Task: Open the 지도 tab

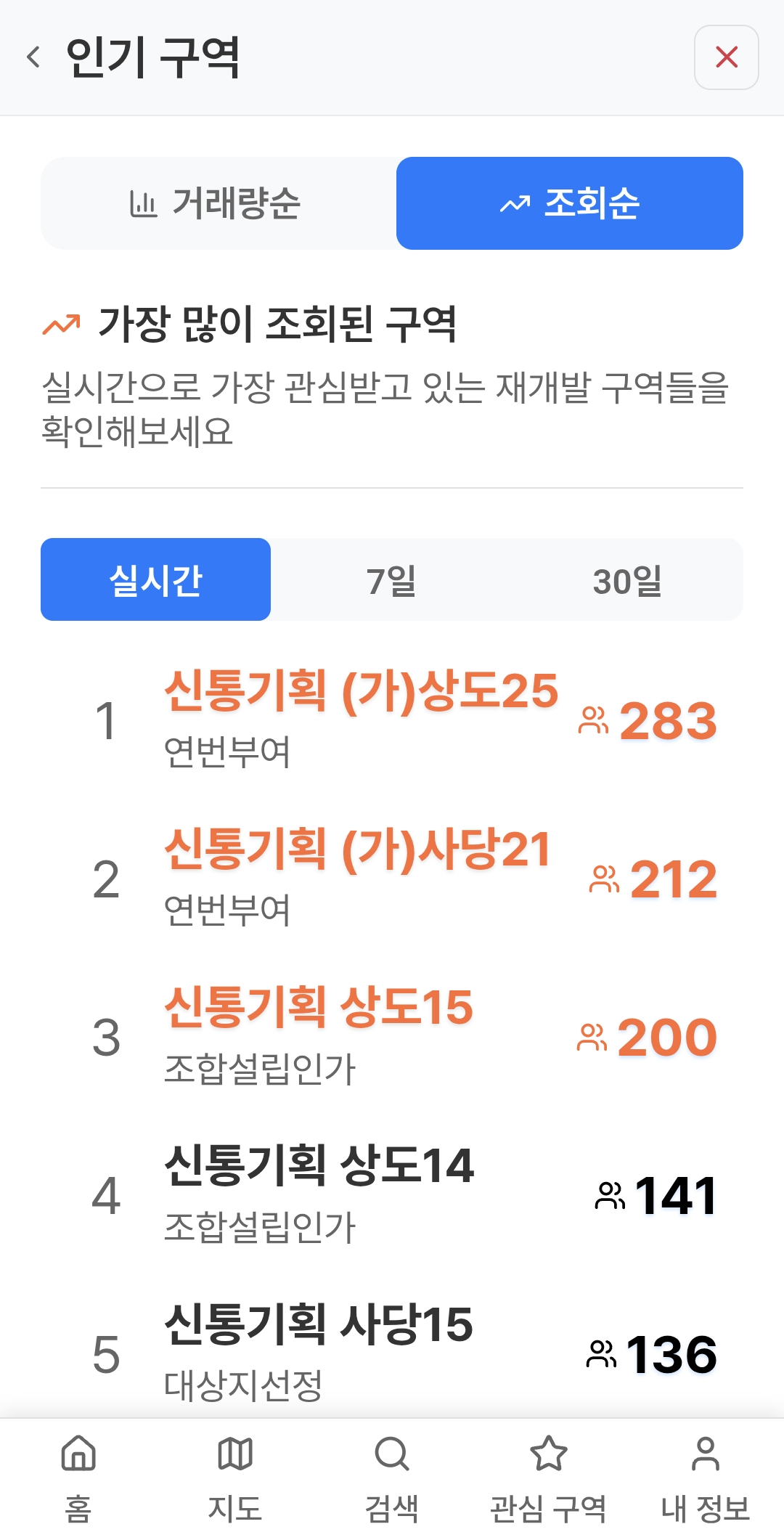Action: (235, 1479)
